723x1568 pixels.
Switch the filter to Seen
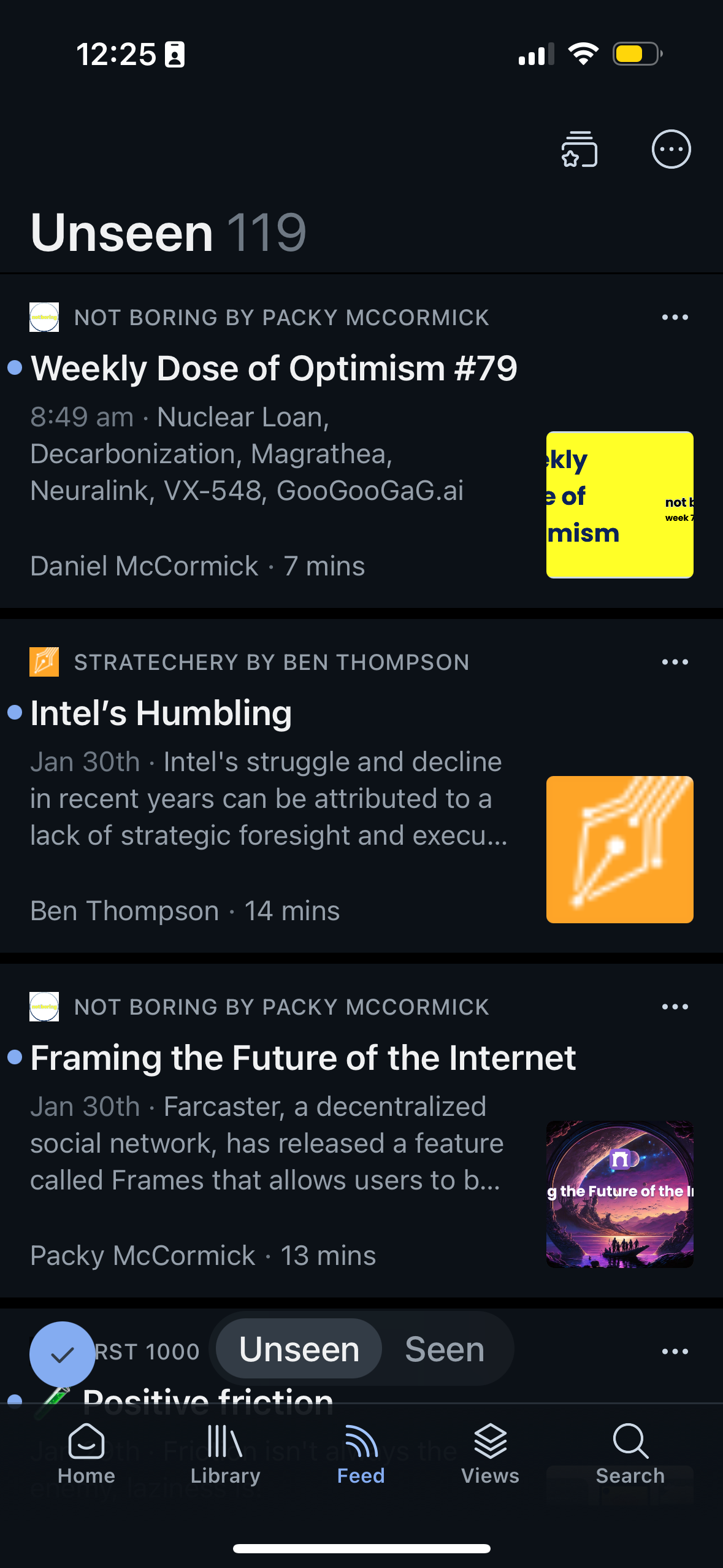tap(443, 1348)
